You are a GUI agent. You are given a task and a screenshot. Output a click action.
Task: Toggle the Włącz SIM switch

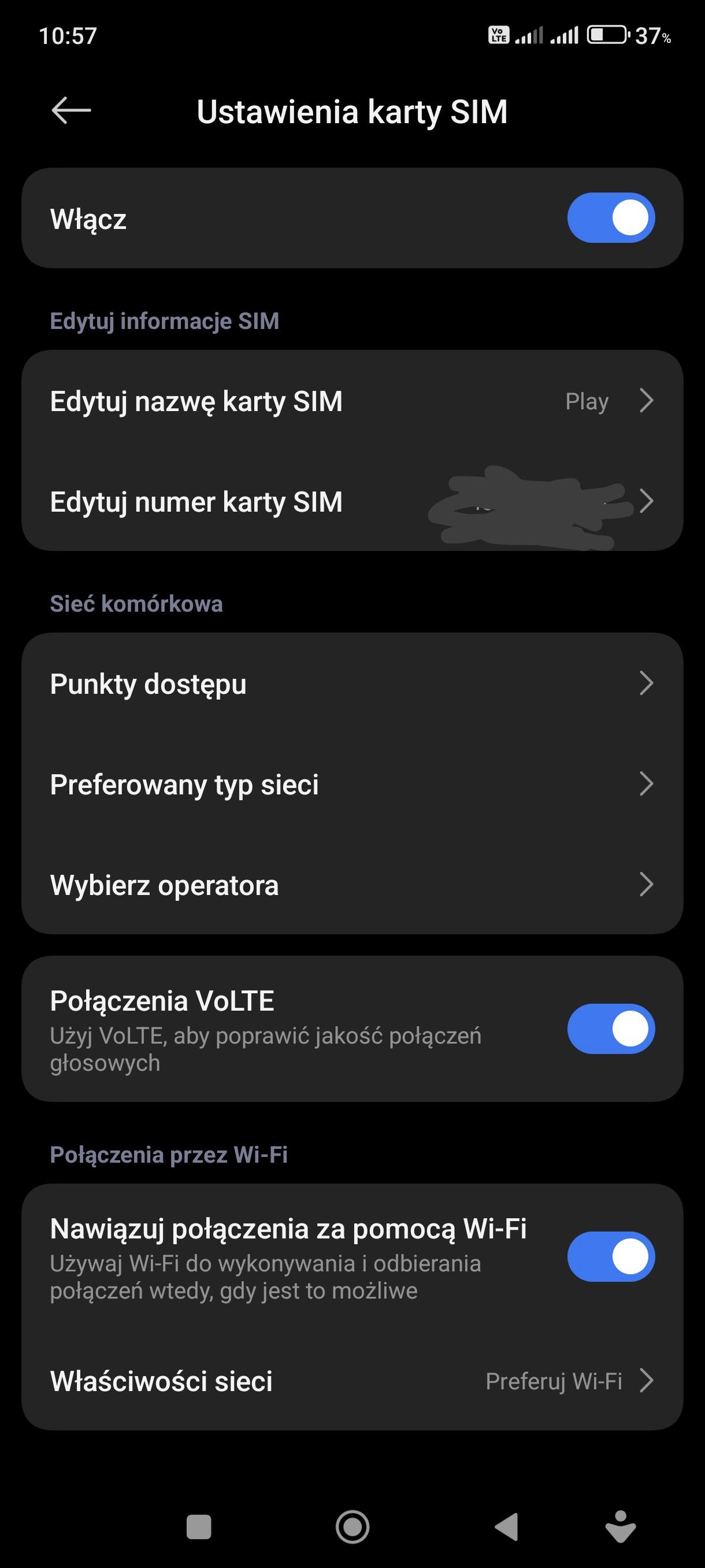[610, 218]
